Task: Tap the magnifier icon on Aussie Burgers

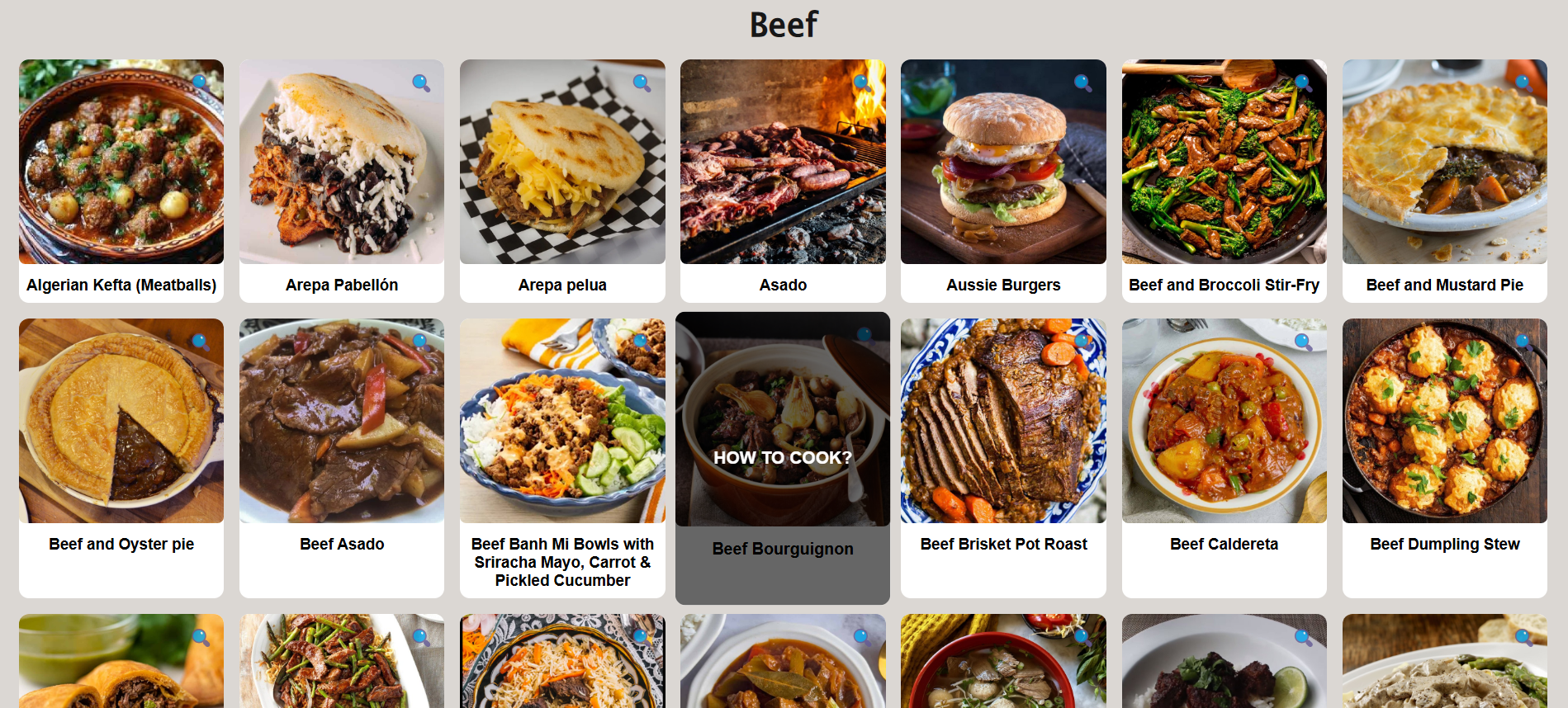Action: tap(1082, 83)
